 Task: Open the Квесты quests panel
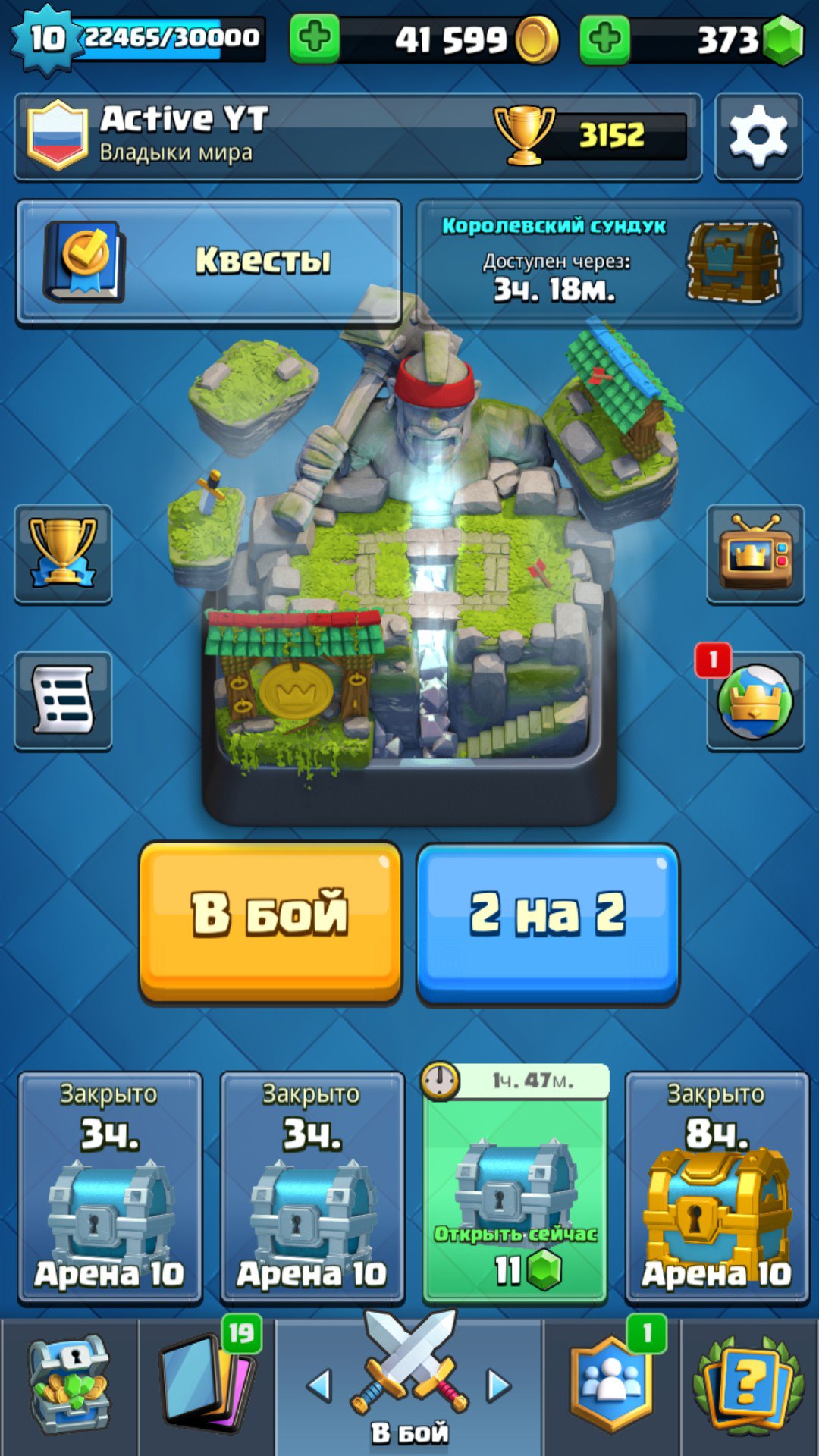[x=209, y=262]
